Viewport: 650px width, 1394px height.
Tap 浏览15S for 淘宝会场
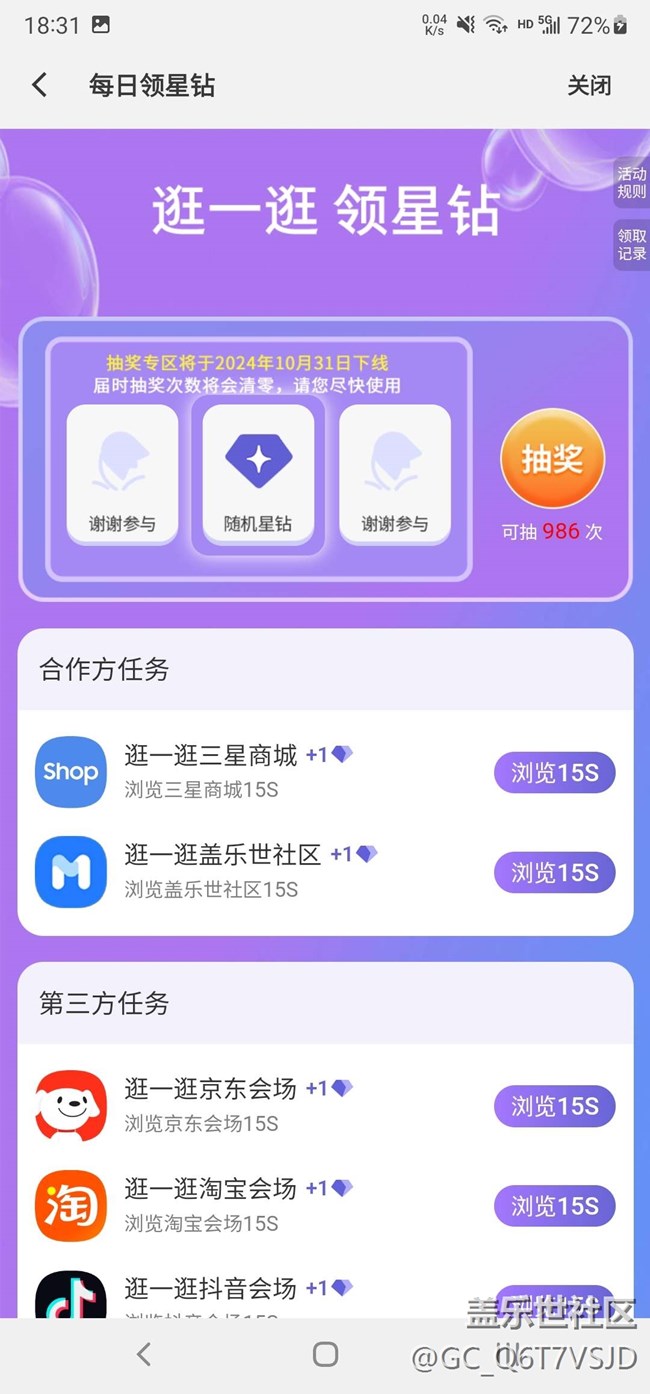tap(555, 1206)
